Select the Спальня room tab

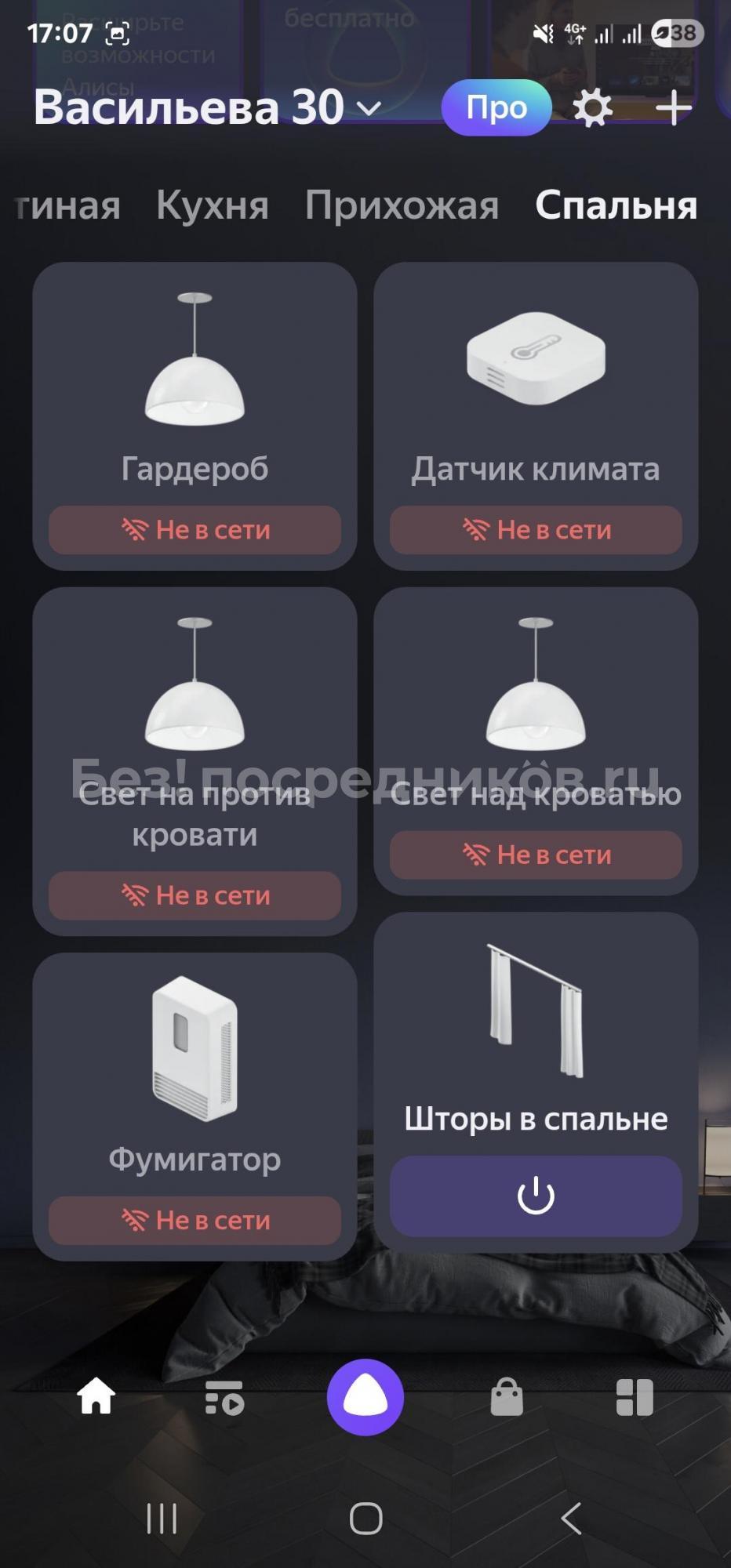click(x=616, y=205)
